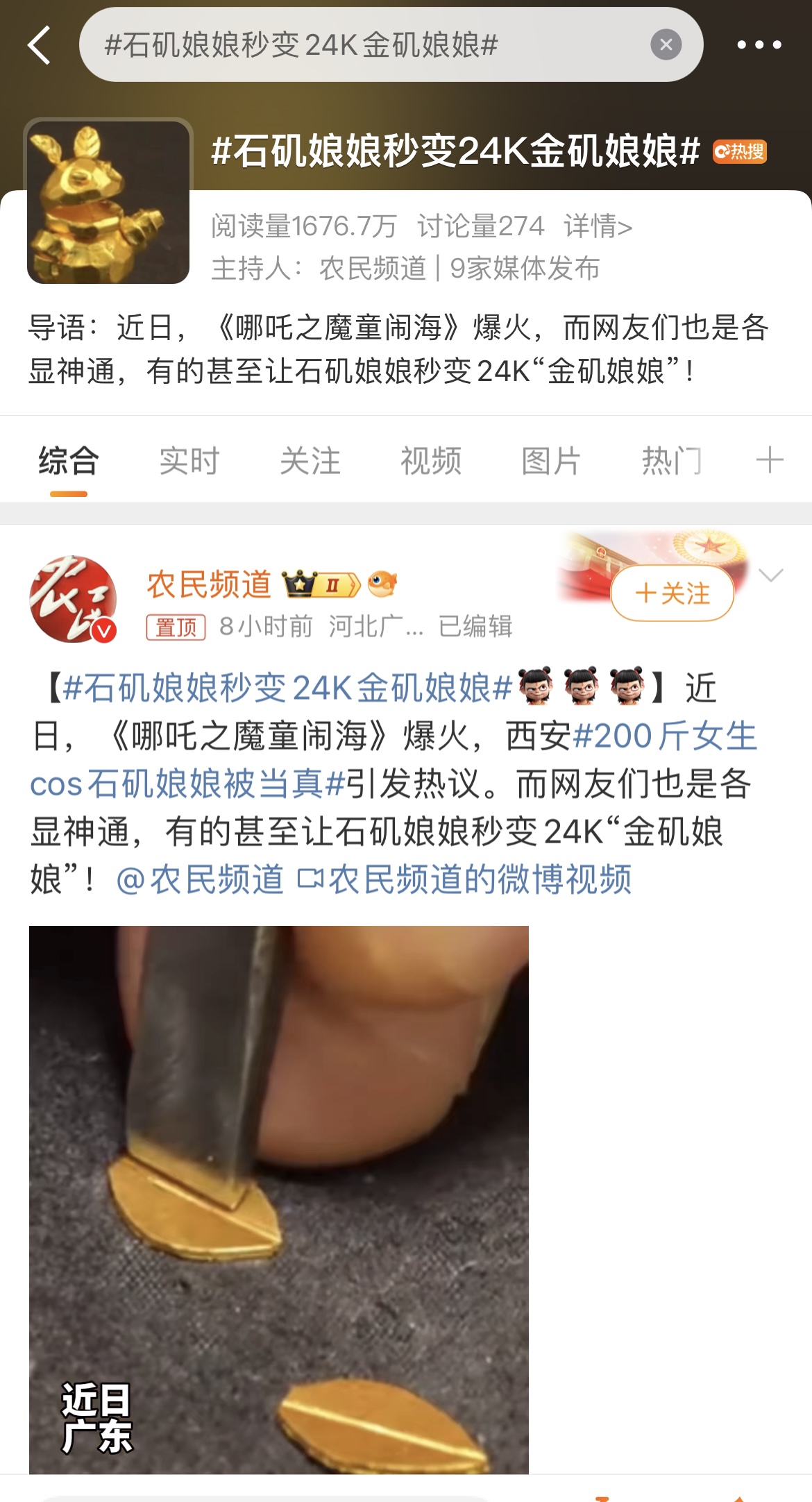Viewport: 812px width, 1502px height.
Task: Open 农民频道 profile avatar on the post
Action: coord(73,598)
